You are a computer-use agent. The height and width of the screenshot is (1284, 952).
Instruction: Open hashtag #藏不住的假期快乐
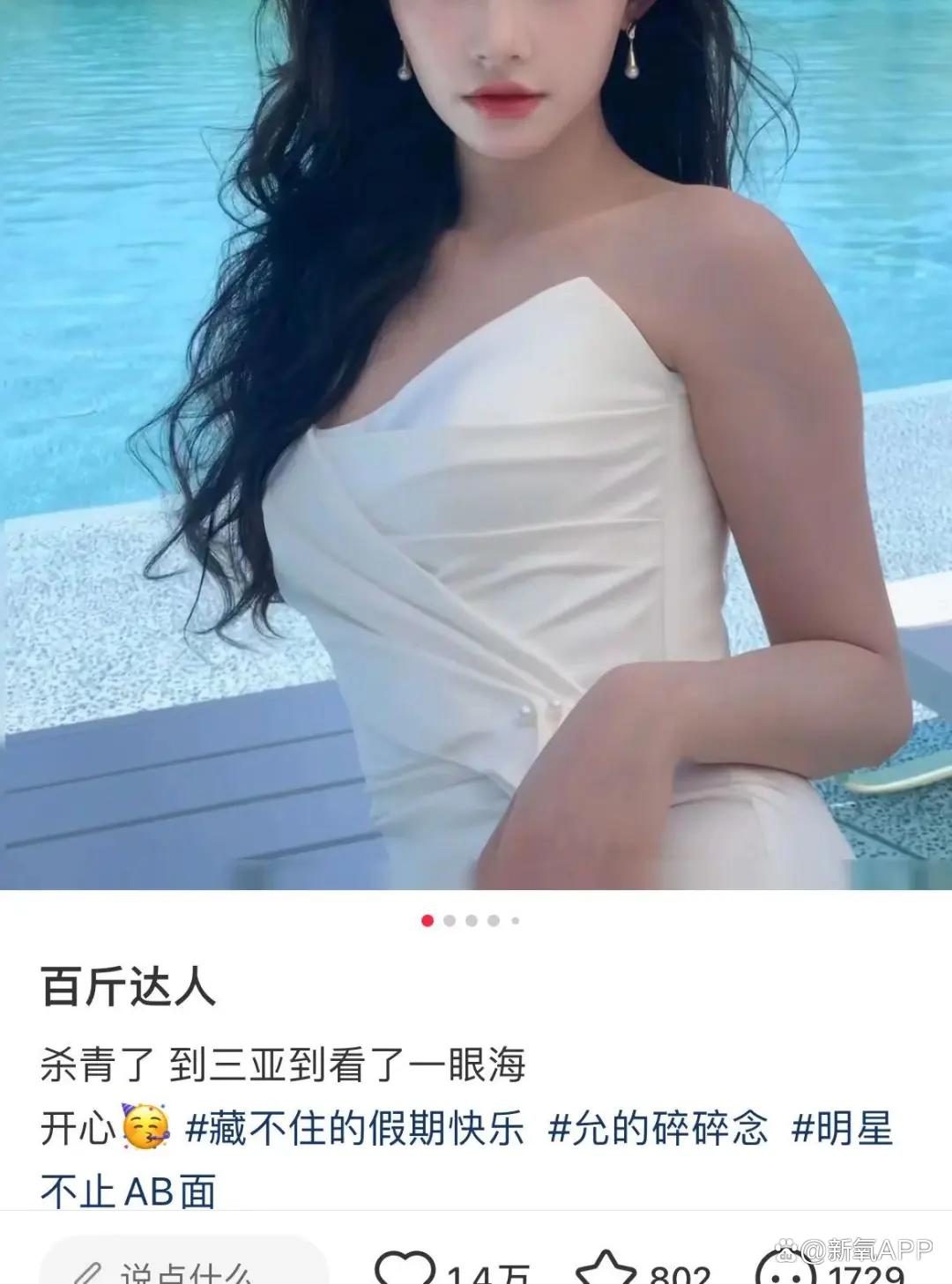tap(354, 1129)
